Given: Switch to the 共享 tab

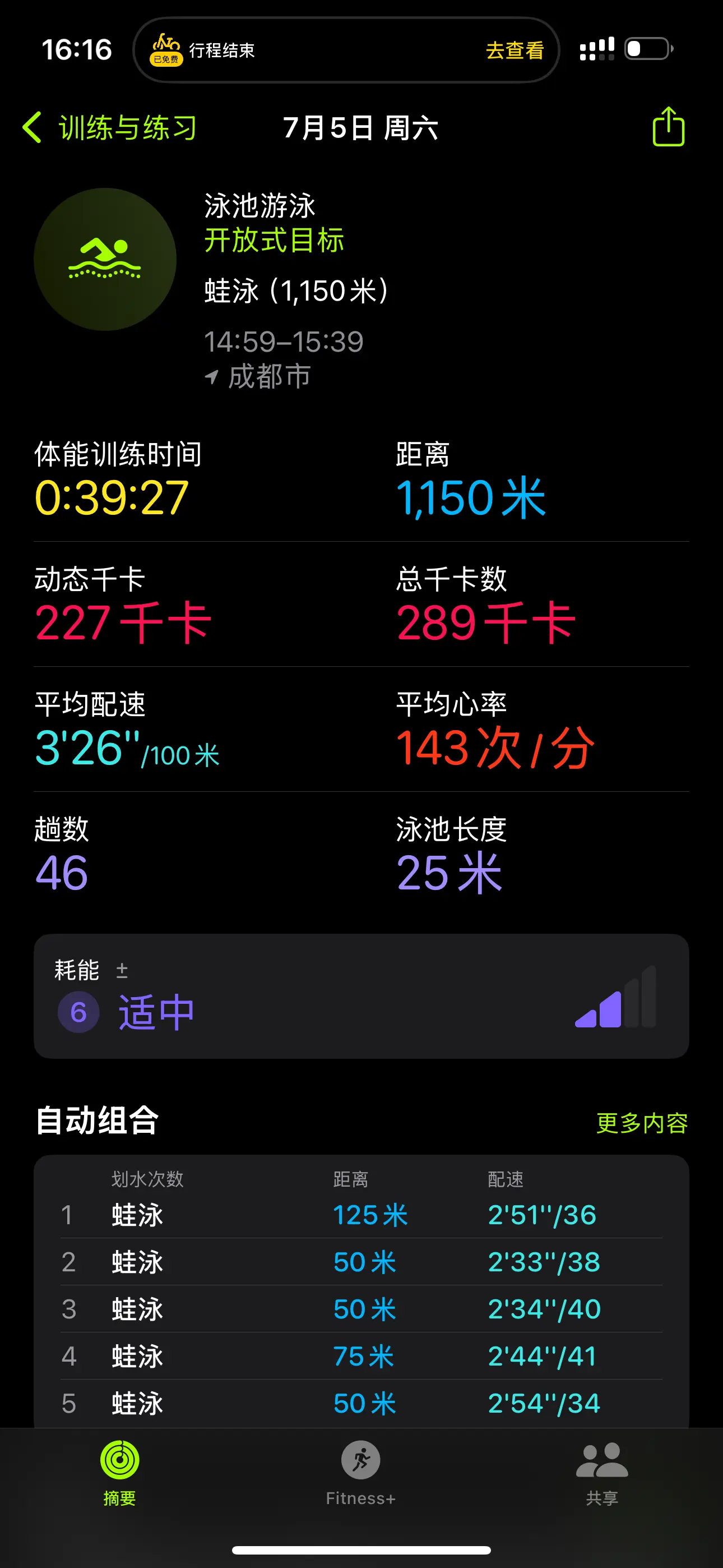Looking at the screenshot, I should coord(601,1470).
